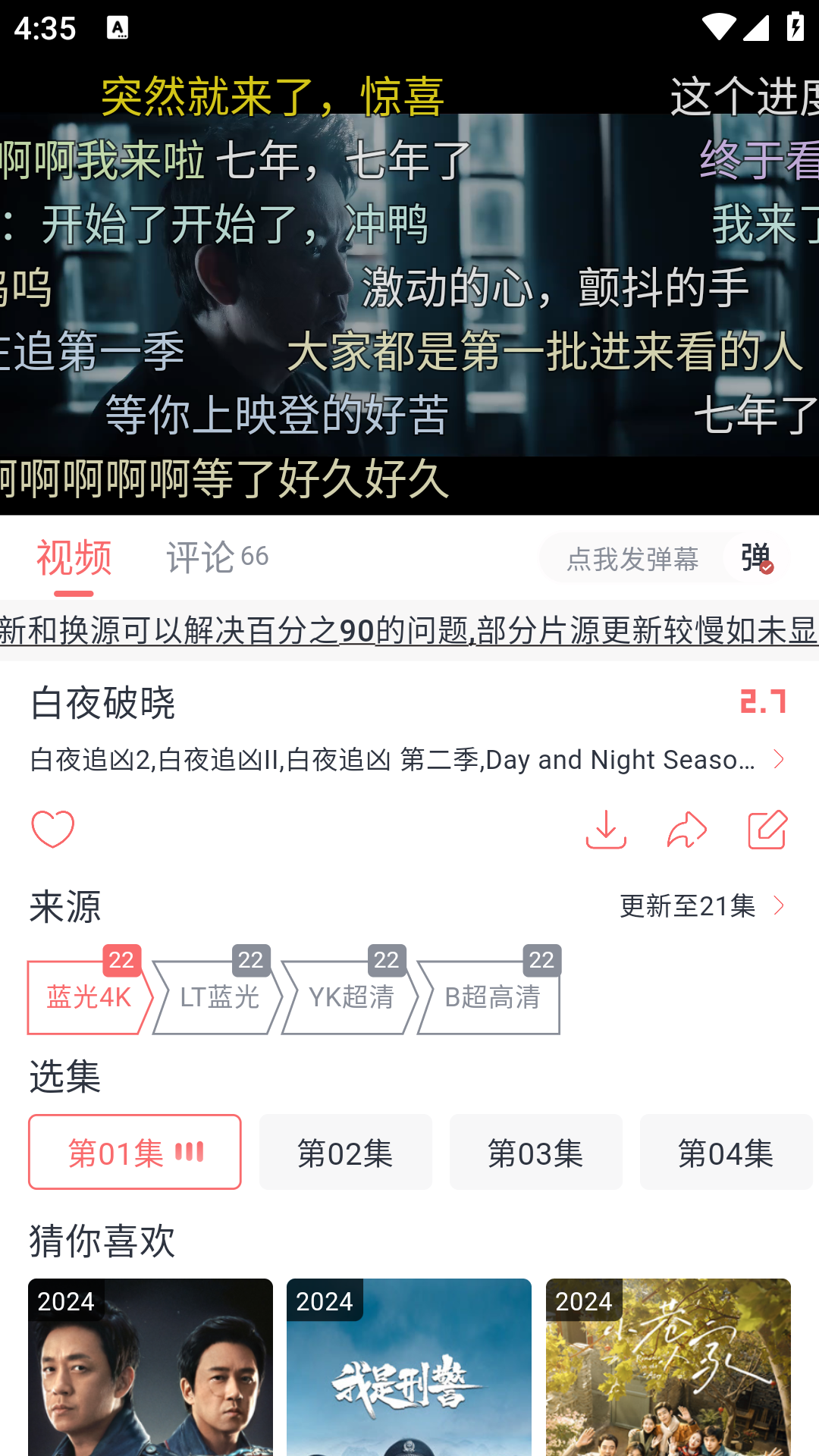The width and height of the screenshot is (819, 1456).
Task: Play episode 第03集
Action: tap(535, 1153)
